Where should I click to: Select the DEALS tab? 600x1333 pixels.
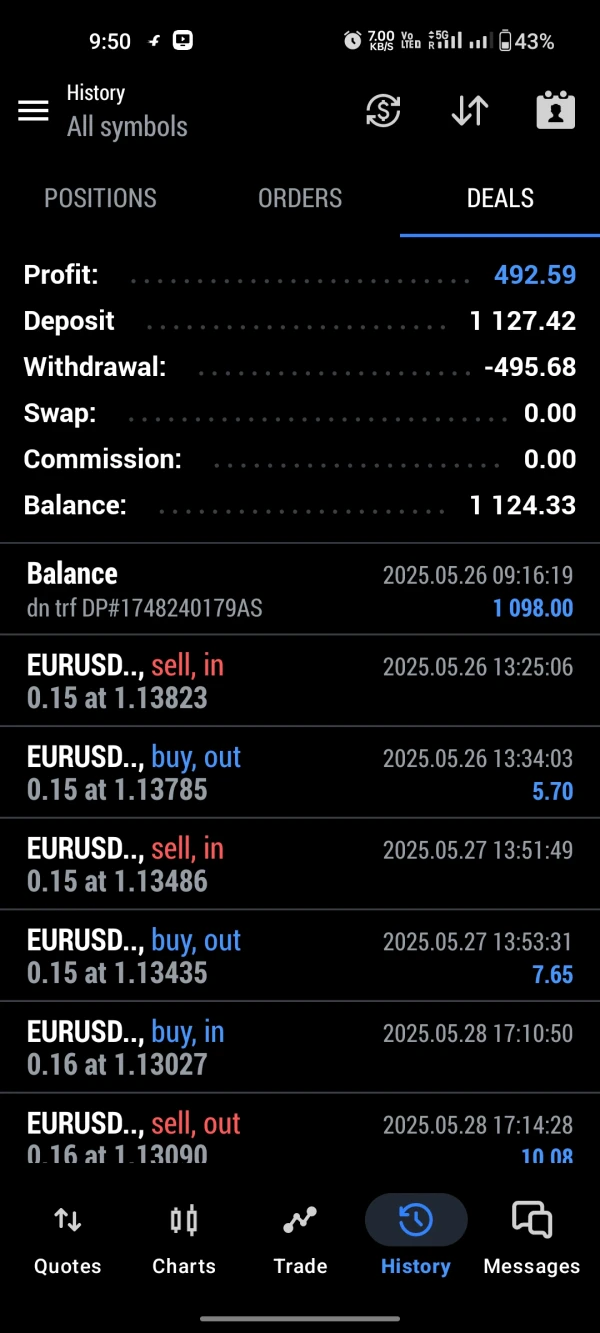click(500, 198)
